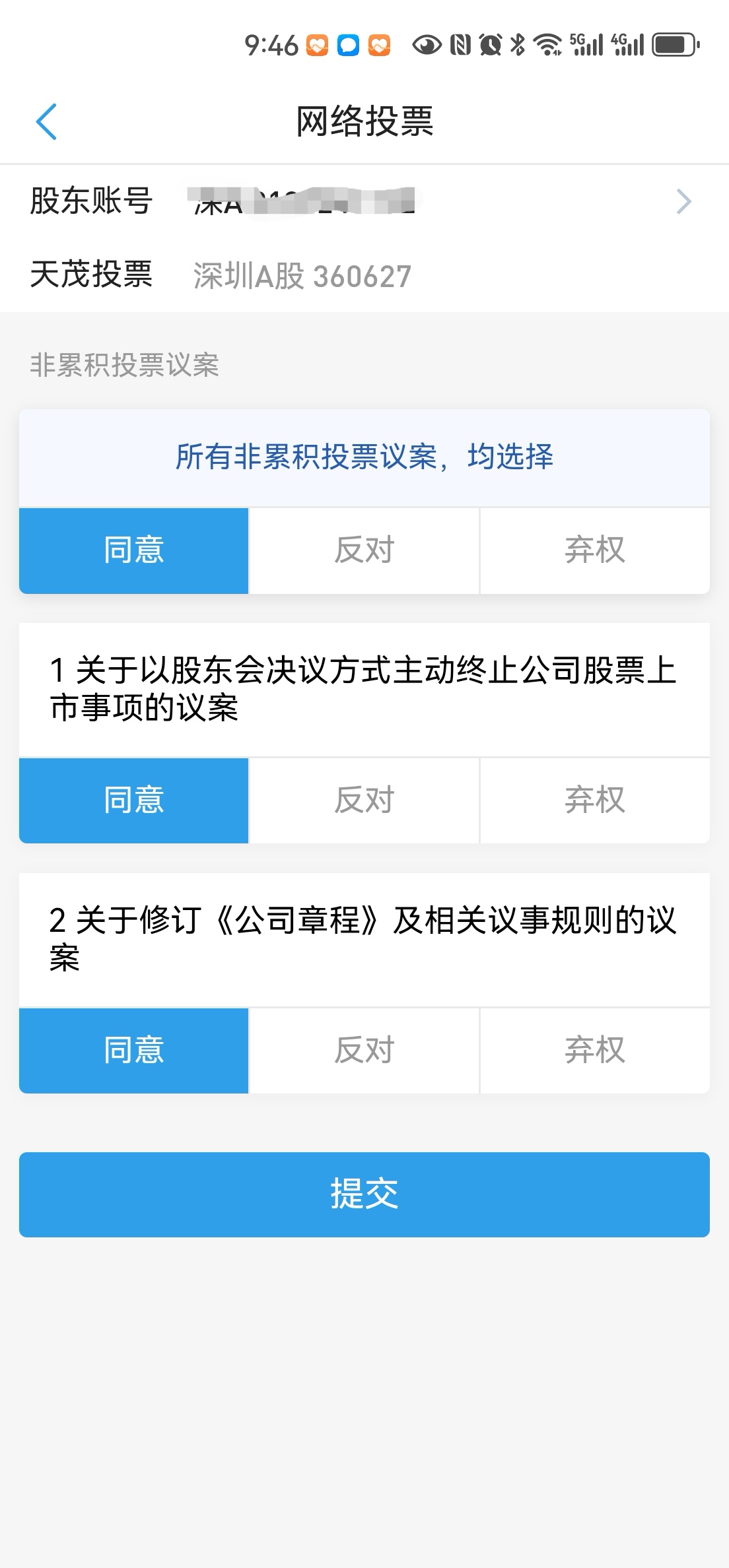729x1568 pixels.
Task: Select 同意 for all non-cumulative proposals
Action: pos(134,550)
